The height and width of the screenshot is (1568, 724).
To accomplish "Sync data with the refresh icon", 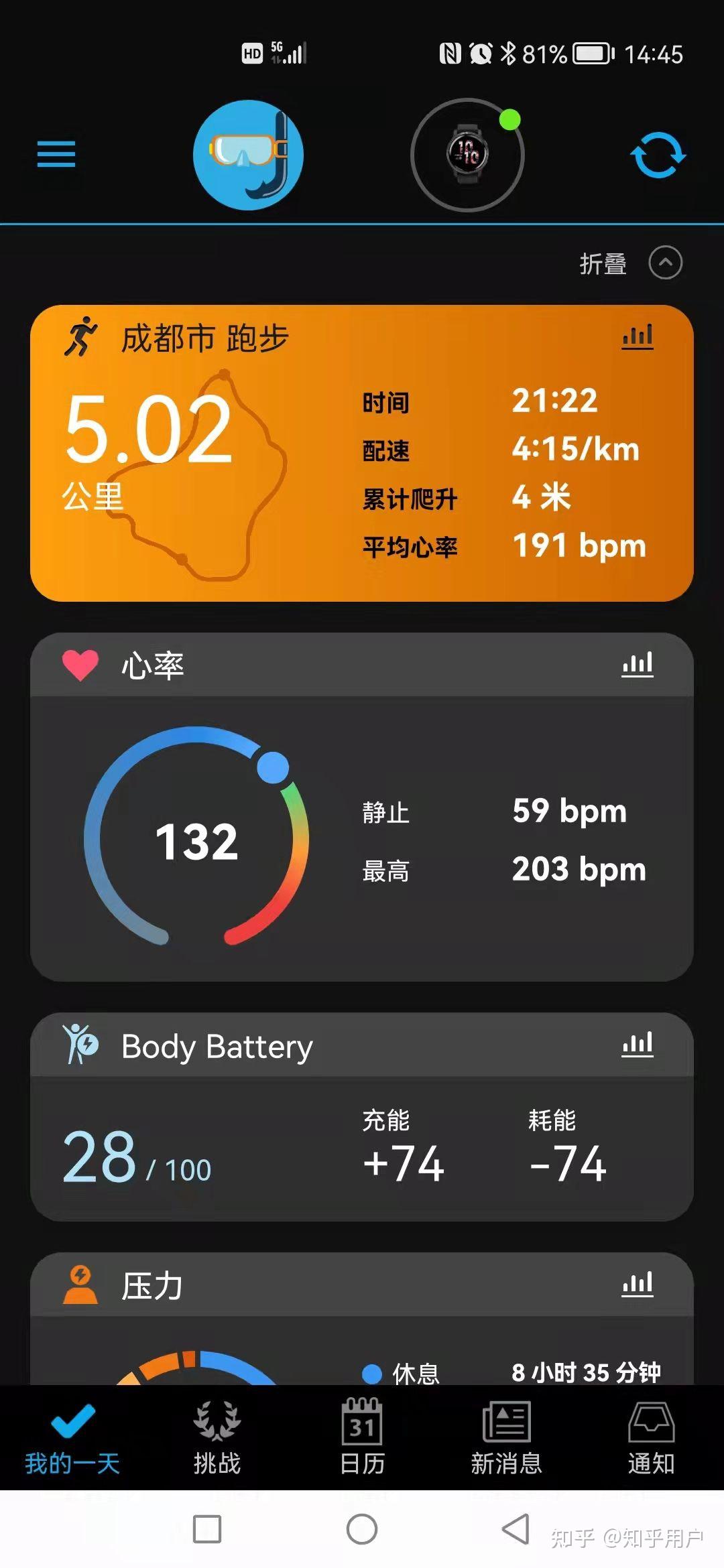I will click(658, 155).
